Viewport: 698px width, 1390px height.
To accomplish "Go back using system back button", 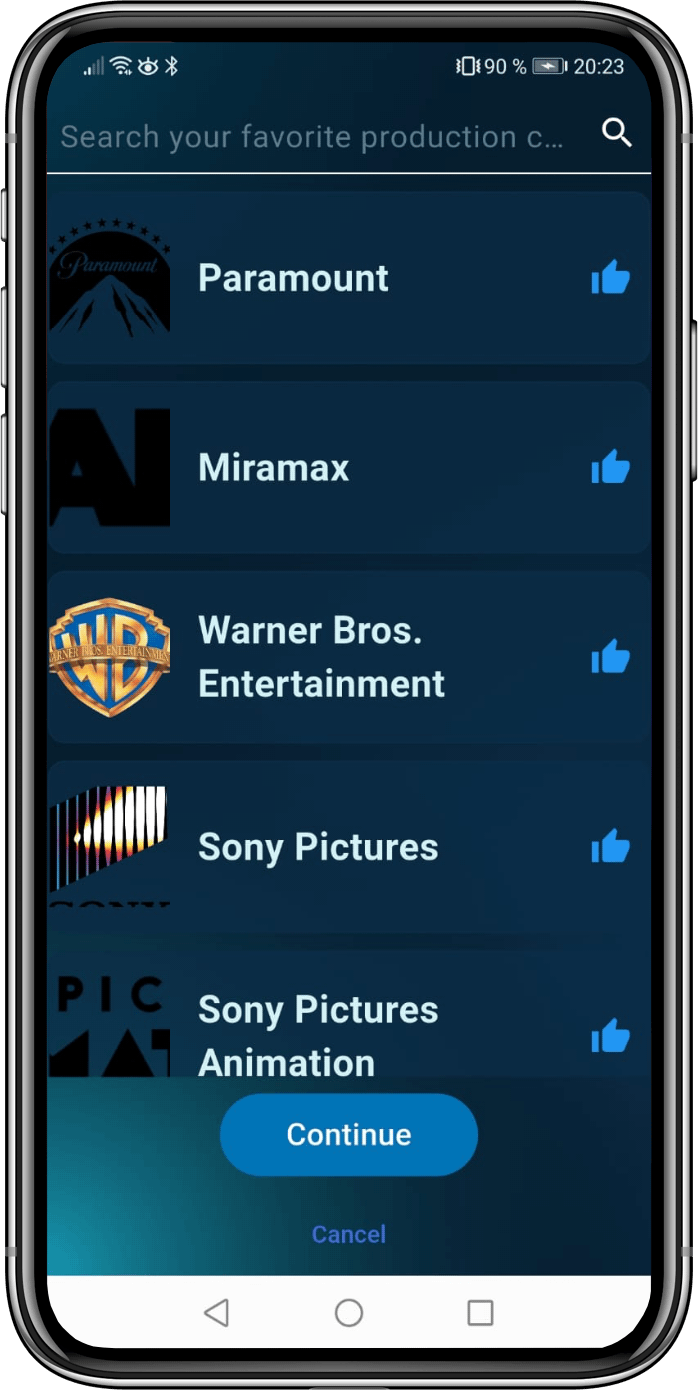I will [x=216, y=1312].
